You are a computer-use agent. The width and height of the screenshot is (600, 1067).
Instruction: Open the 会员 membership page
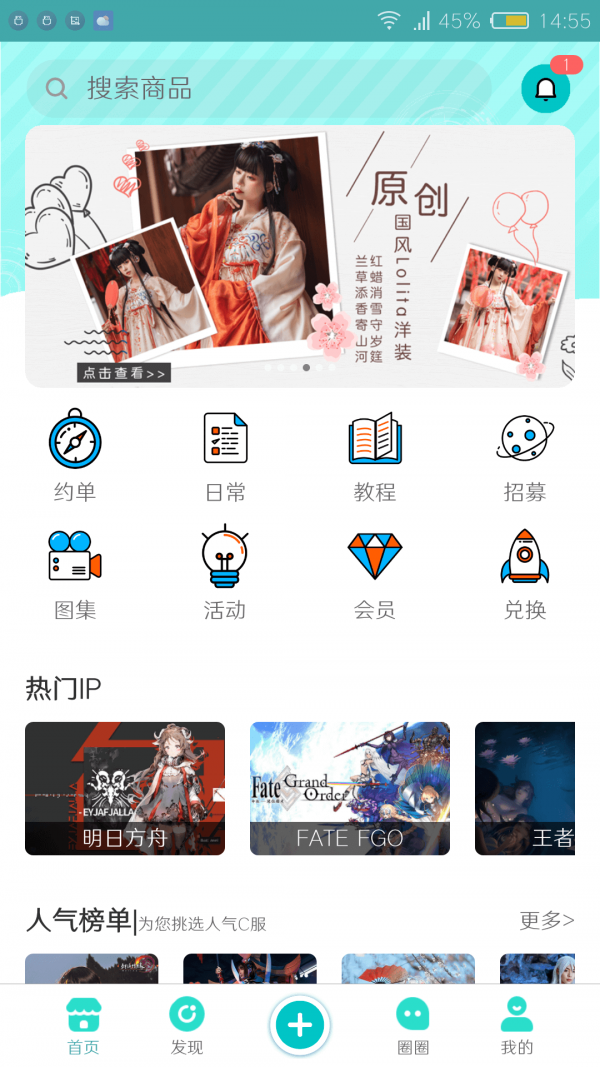[x=375, y=573]
